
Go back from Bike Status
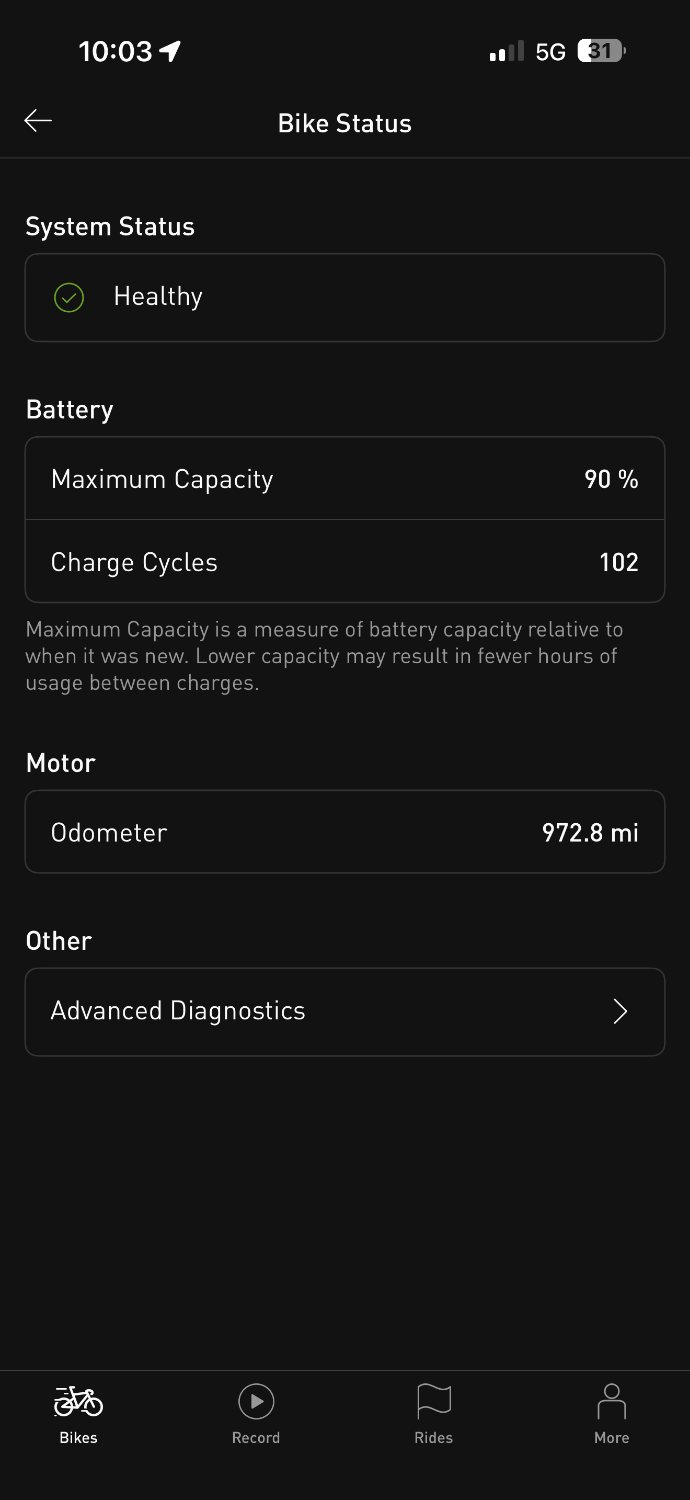point(38,121)
